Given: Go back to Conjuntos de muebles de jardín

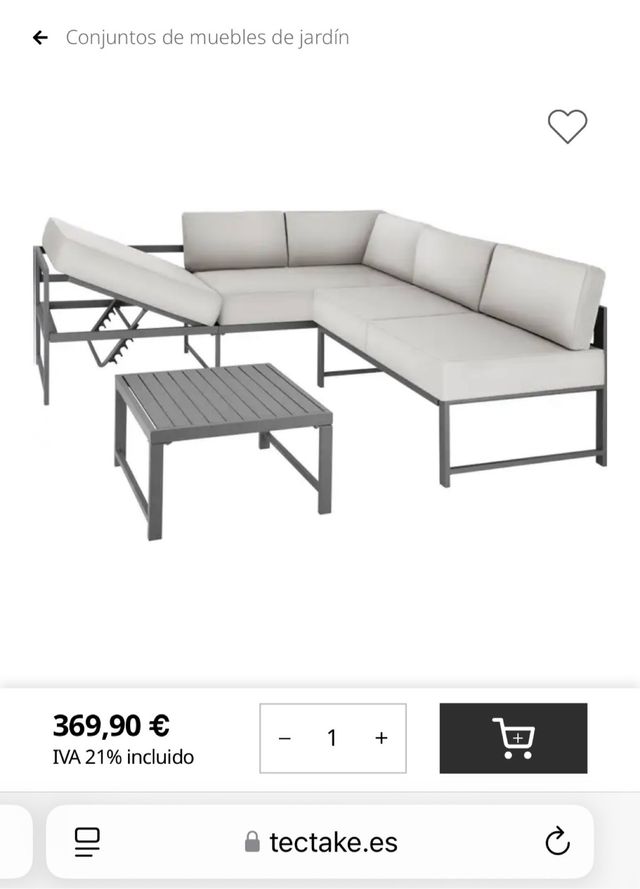Looking at the screenshot, I should 40,38.
